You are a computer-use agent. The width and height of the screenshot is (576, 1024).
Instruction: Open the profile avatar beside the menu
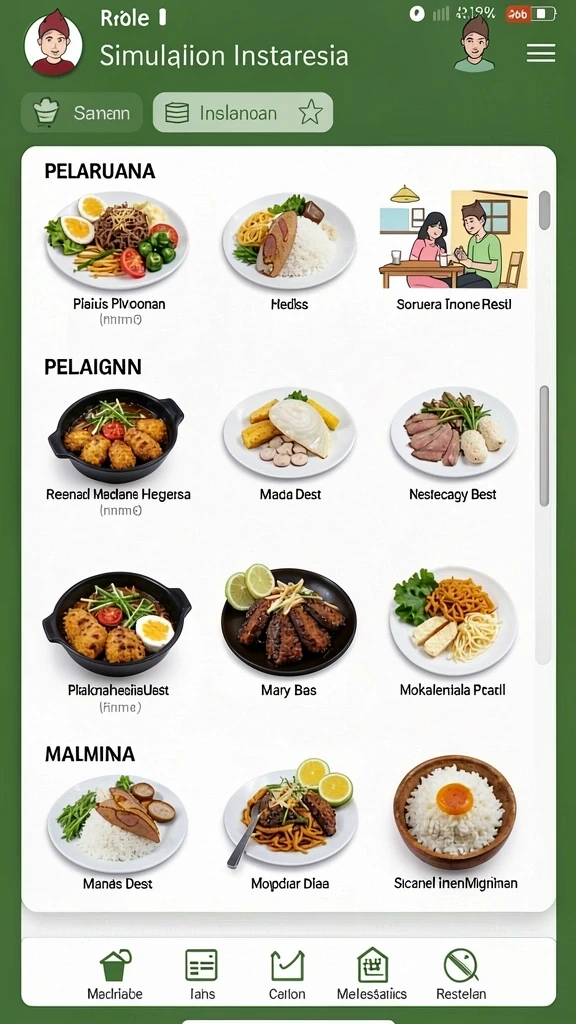pos(475,44)
